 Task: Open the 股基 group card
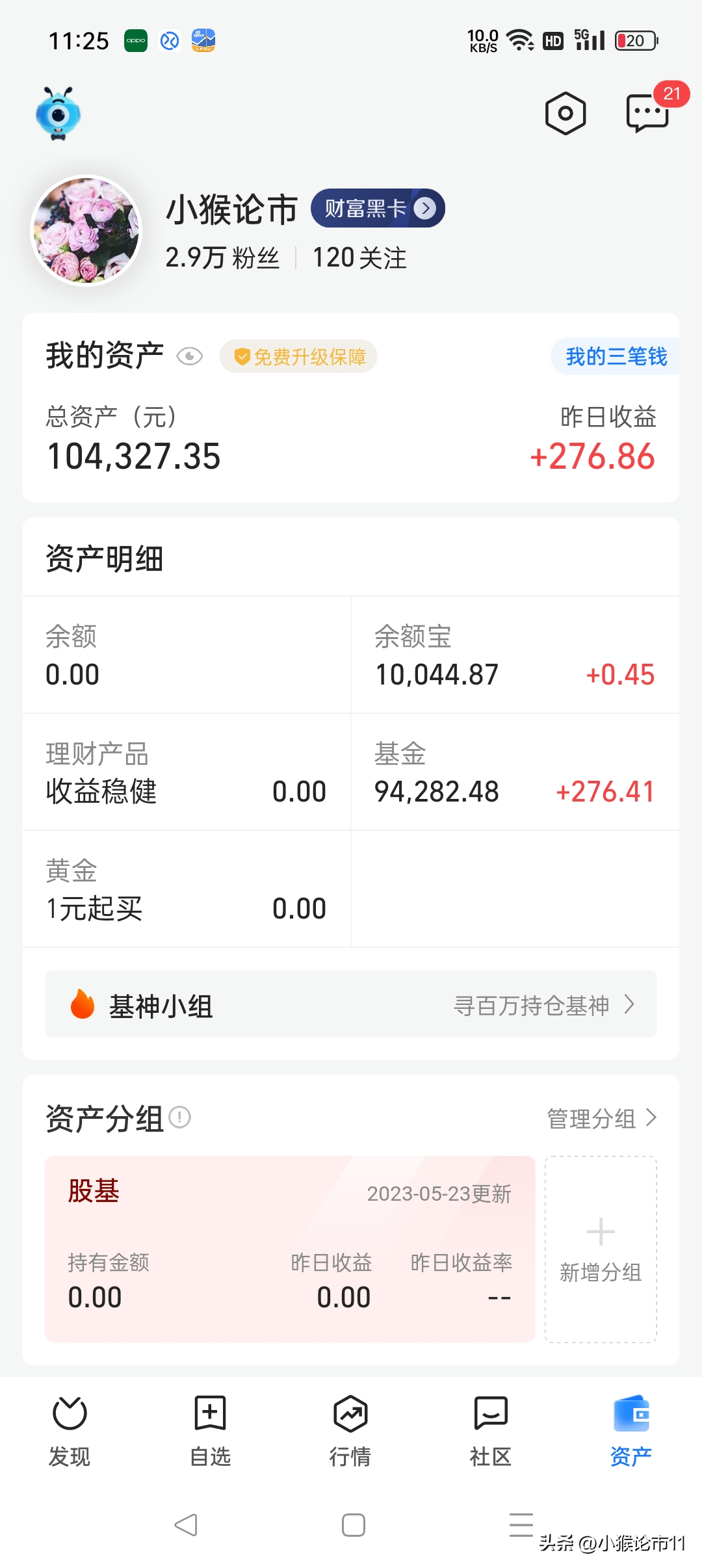(x=290, y=1249)
